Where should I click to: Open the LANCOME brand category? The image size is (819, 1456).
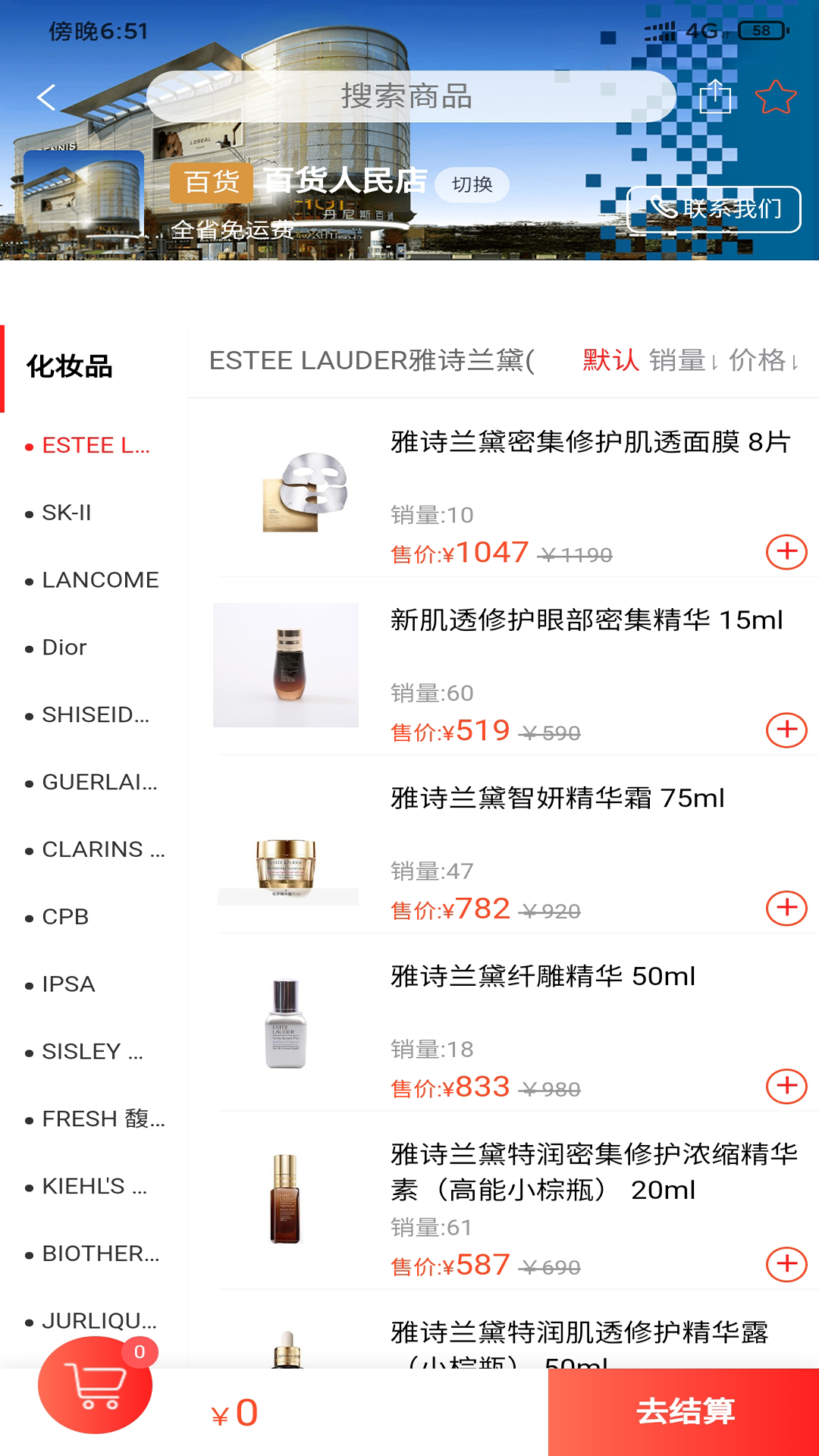pos(100,580)
